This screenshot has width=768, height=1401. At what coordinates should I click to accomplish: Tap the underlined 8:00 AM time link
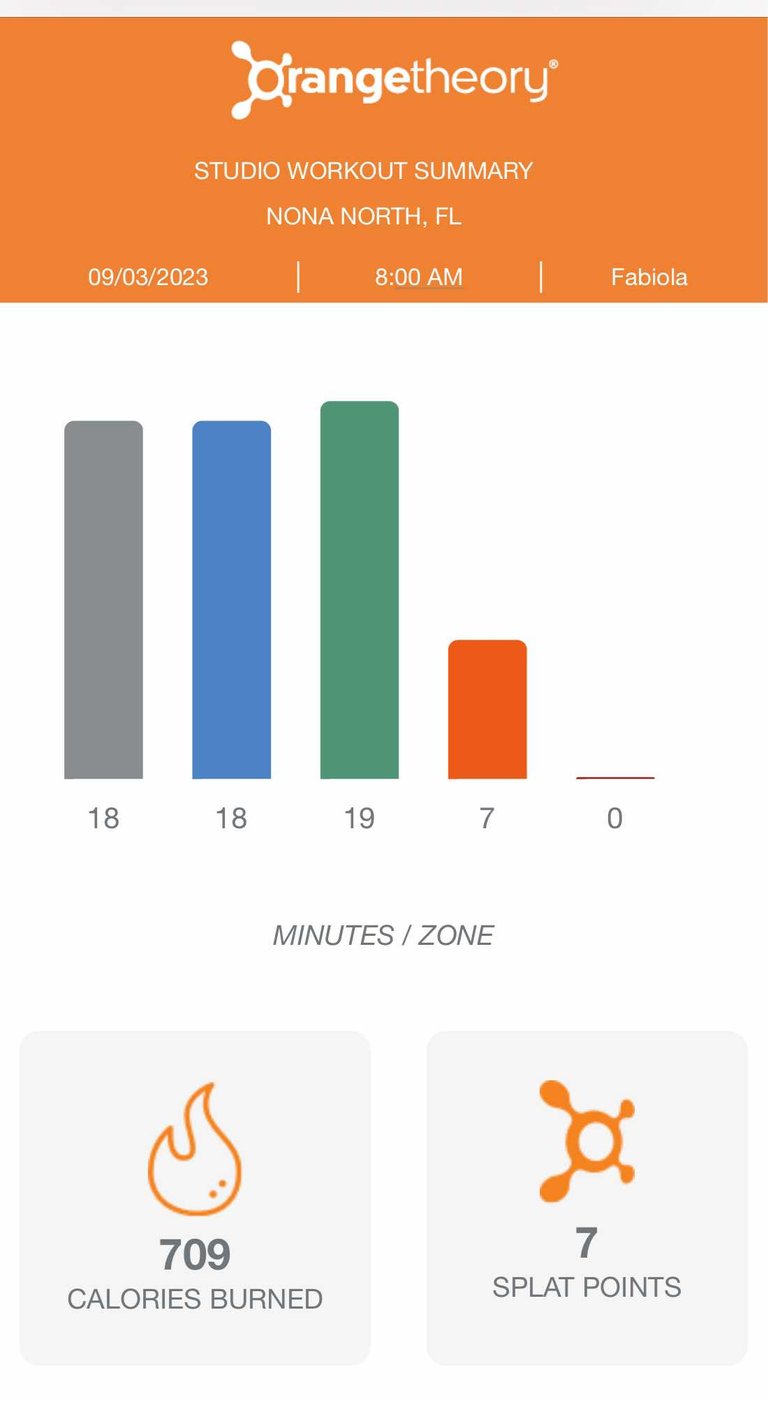coord(419,277)
